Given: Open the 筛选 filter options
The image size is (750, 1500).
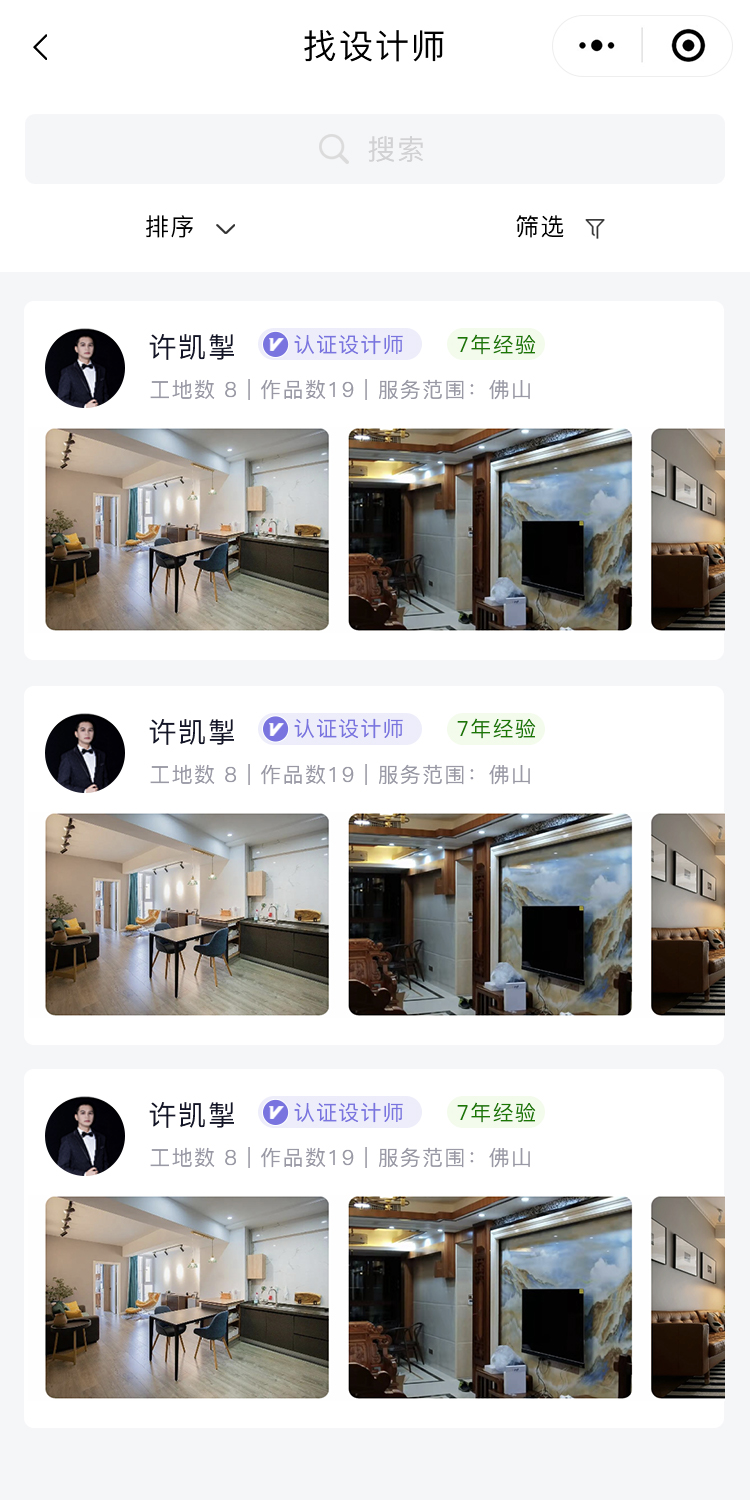Looking at the screenshot, I should [x=560, y=228].
